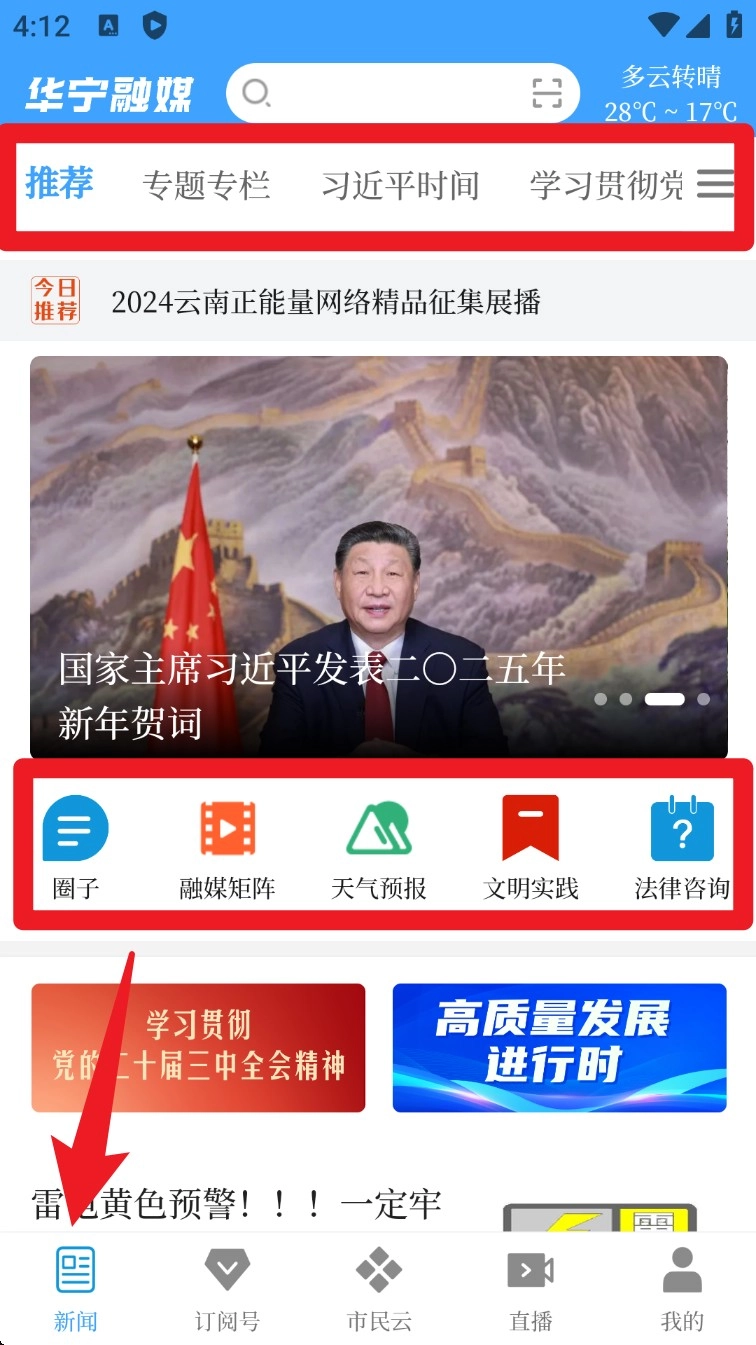
Task: Open 圈子 shortcut
Action: tap(76, 845)
